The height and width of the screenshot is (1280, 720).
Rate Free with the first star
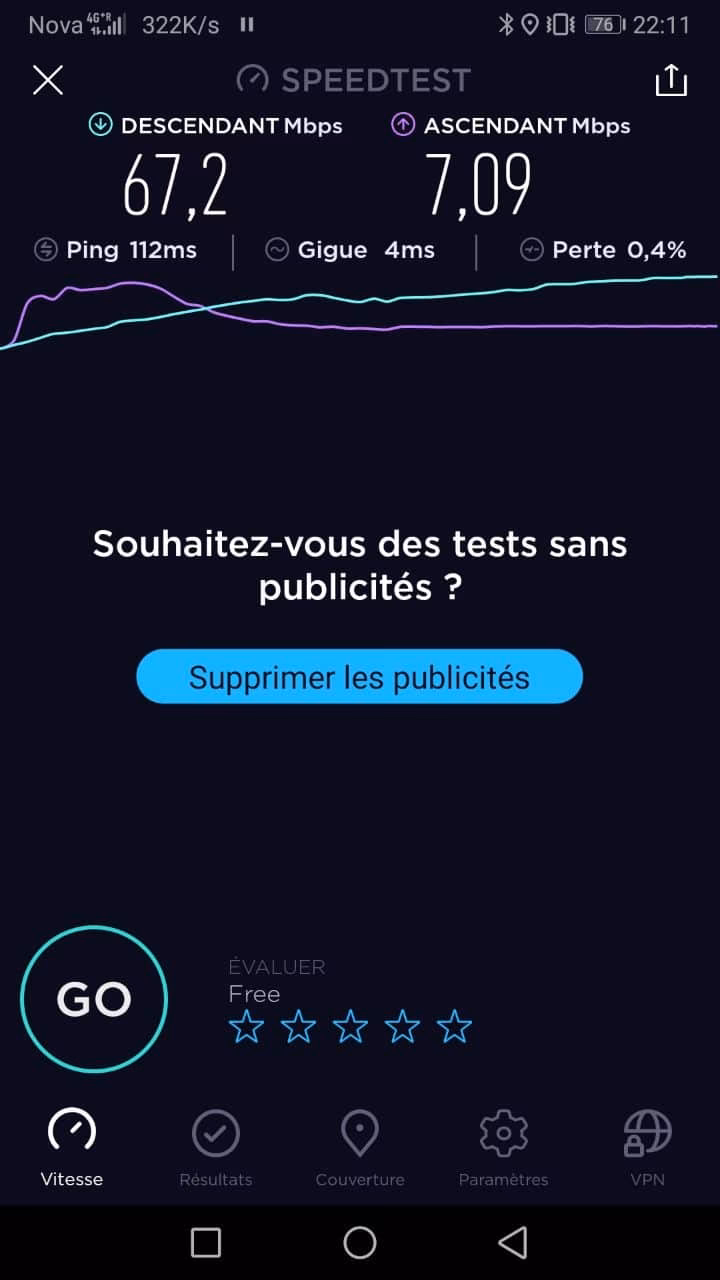(x=246, y=1025)
